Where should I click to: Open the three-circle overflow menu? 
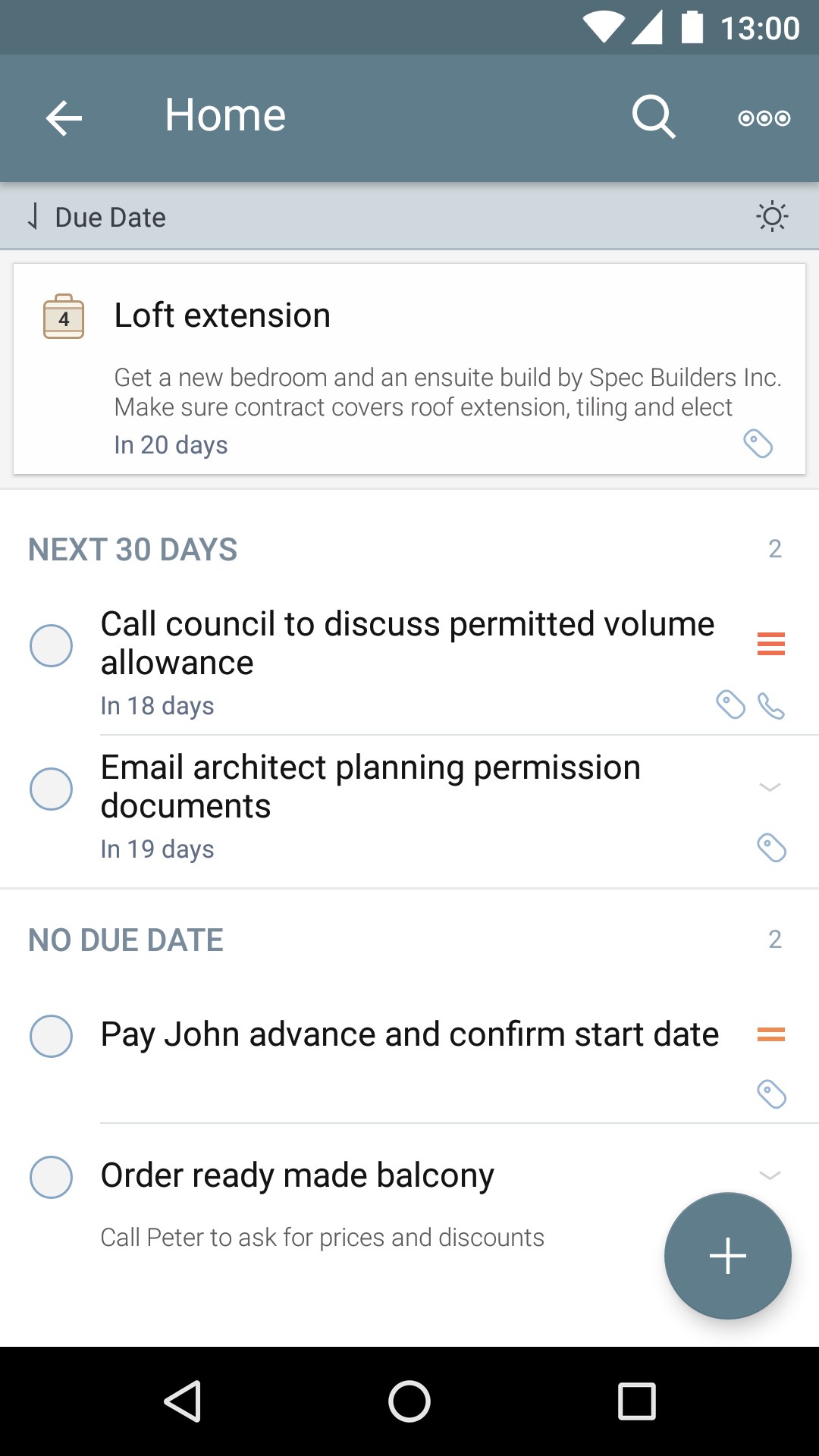point(764,118)
